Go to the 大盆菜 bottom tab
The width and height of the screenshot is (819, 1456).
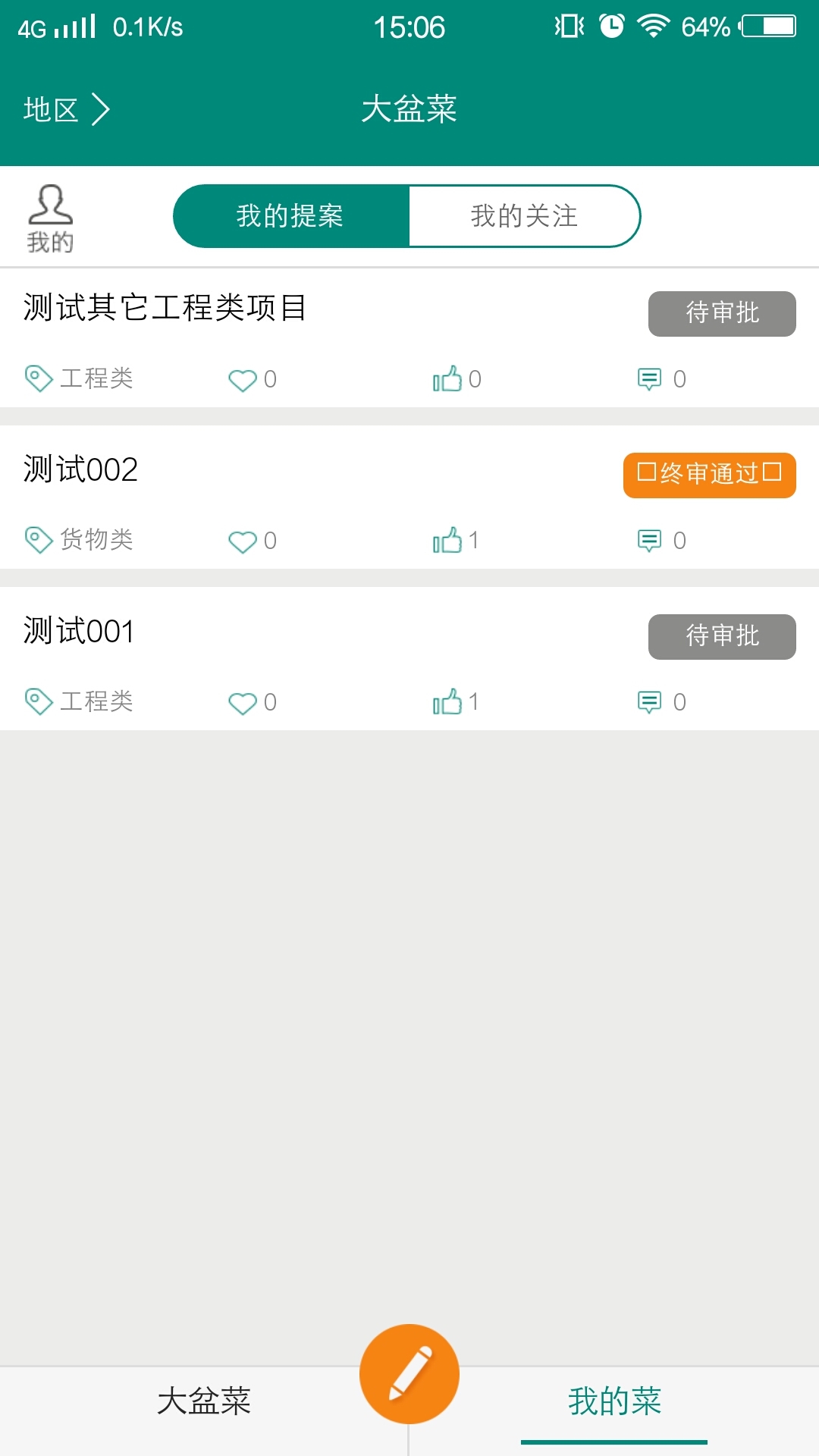pos(204,1401)
